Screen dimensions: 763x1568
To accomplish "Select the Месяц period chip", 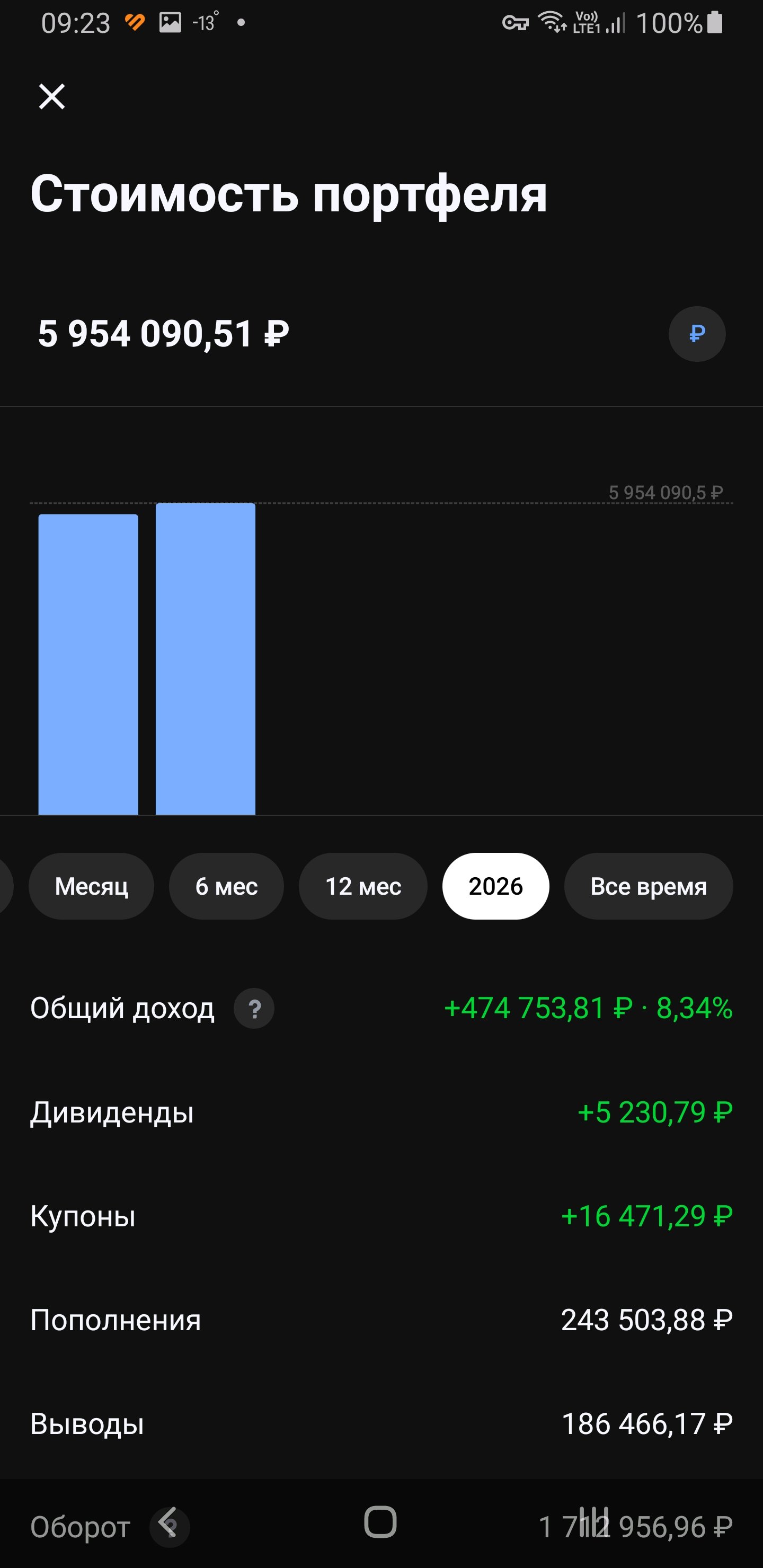I will pyautogui.click(x=91, y=886).
